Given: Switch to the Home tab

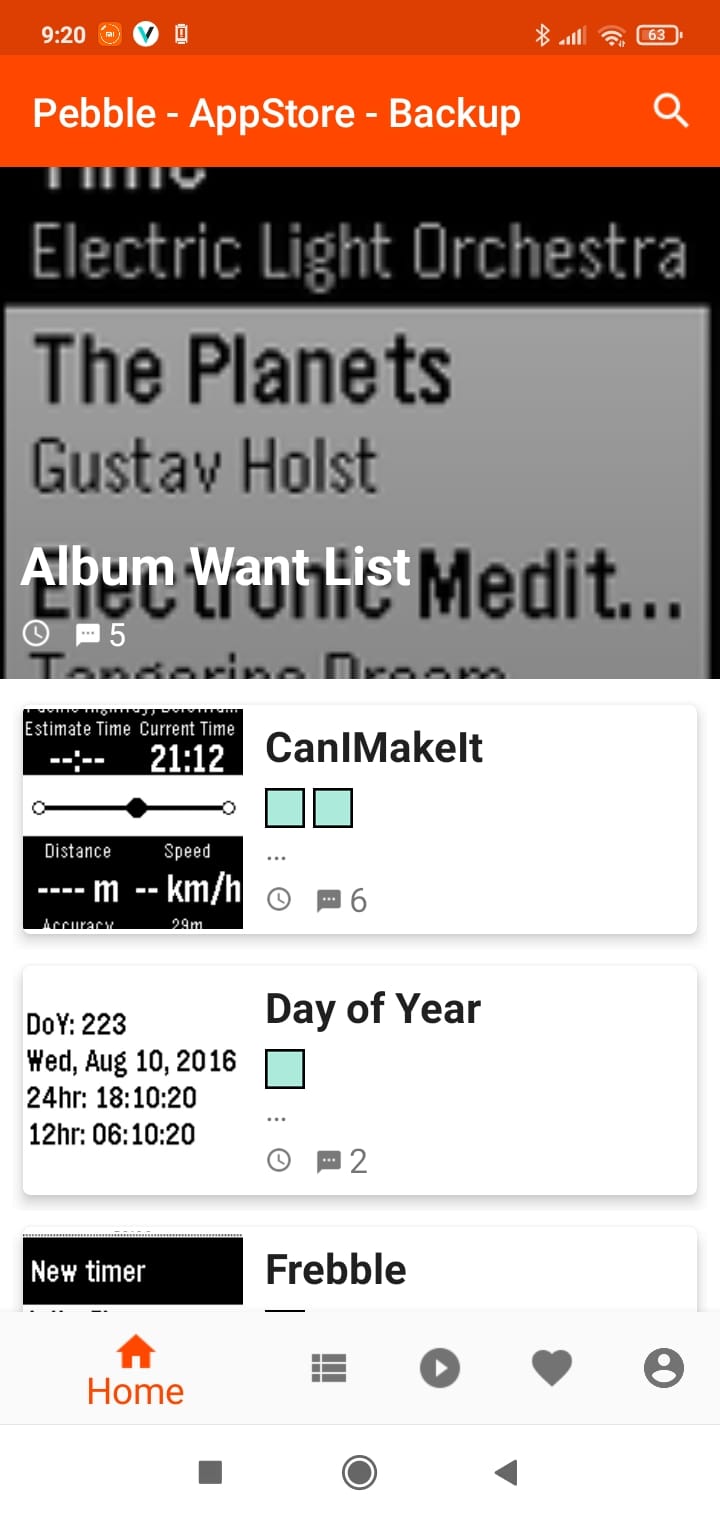Looking at the screenshot, I should point(136,1370).
